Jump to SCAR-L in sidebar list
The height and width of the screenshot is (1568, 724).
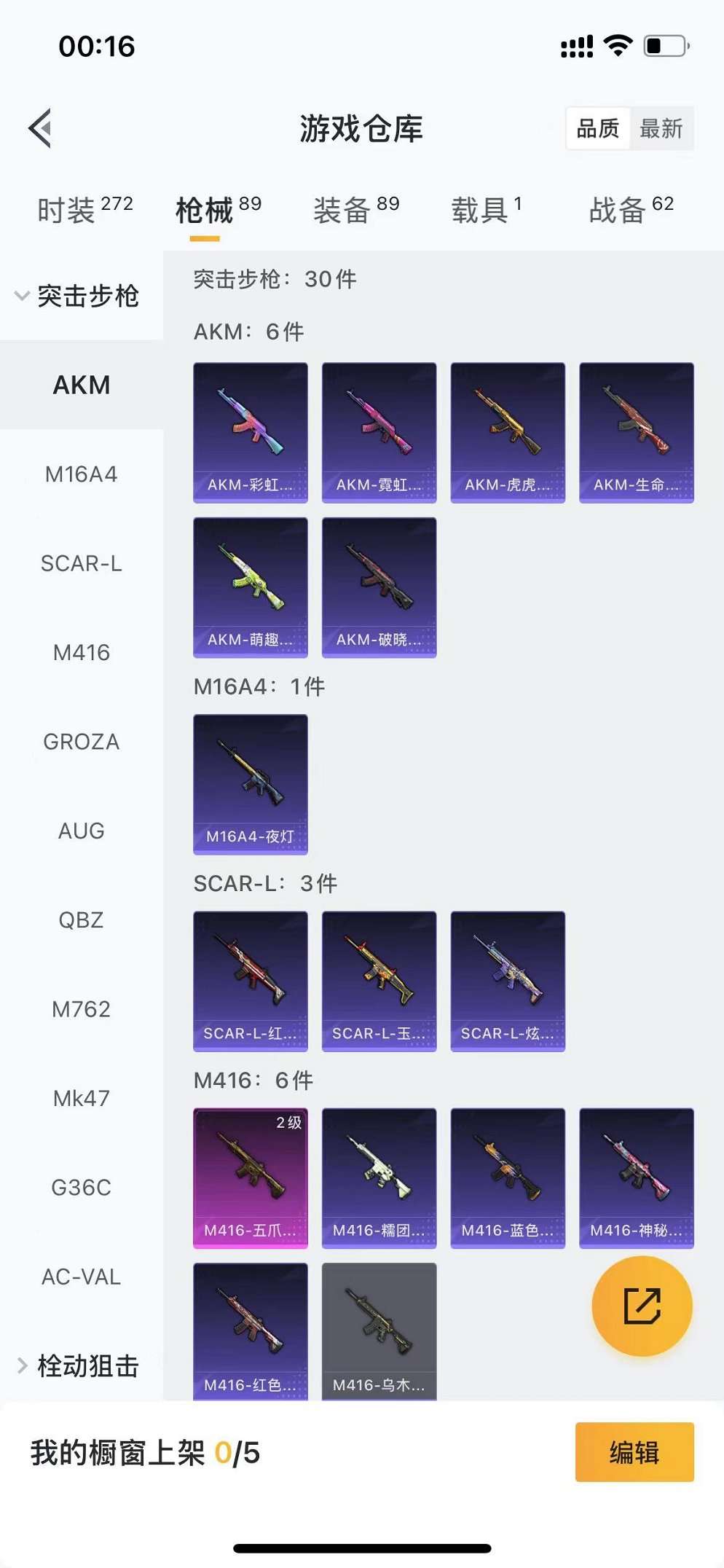tap(81, 563)
